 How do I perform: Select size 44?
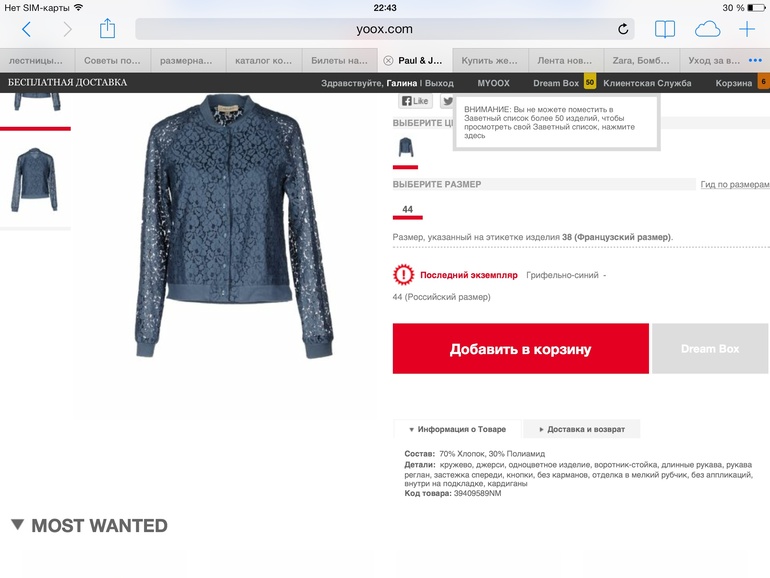coord(407,210)
